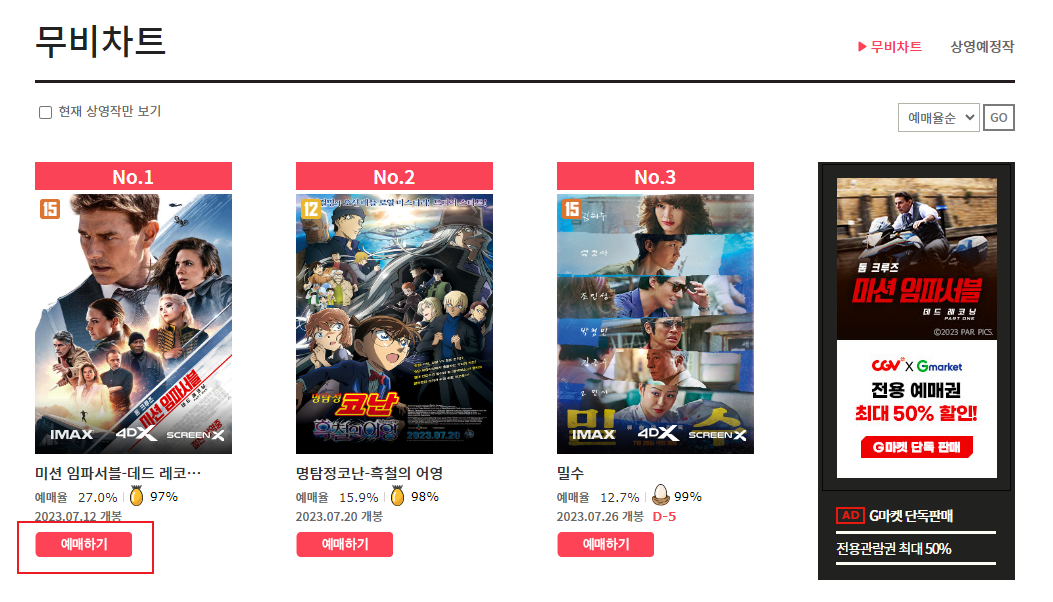Open the 예매율순 sort dropdown

[938, 118]
